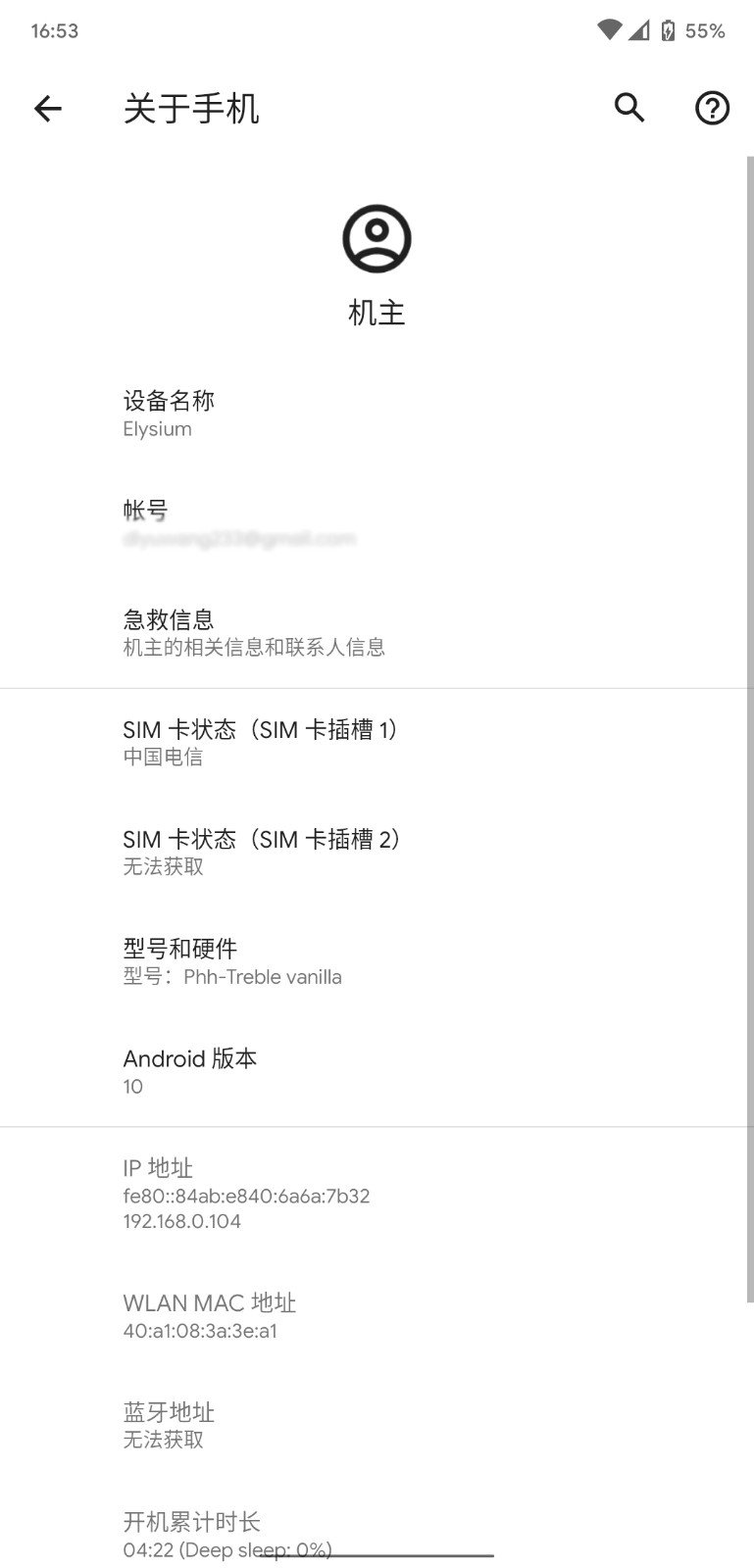
Task: Open settings search magnifier
Action: (629, 108)
